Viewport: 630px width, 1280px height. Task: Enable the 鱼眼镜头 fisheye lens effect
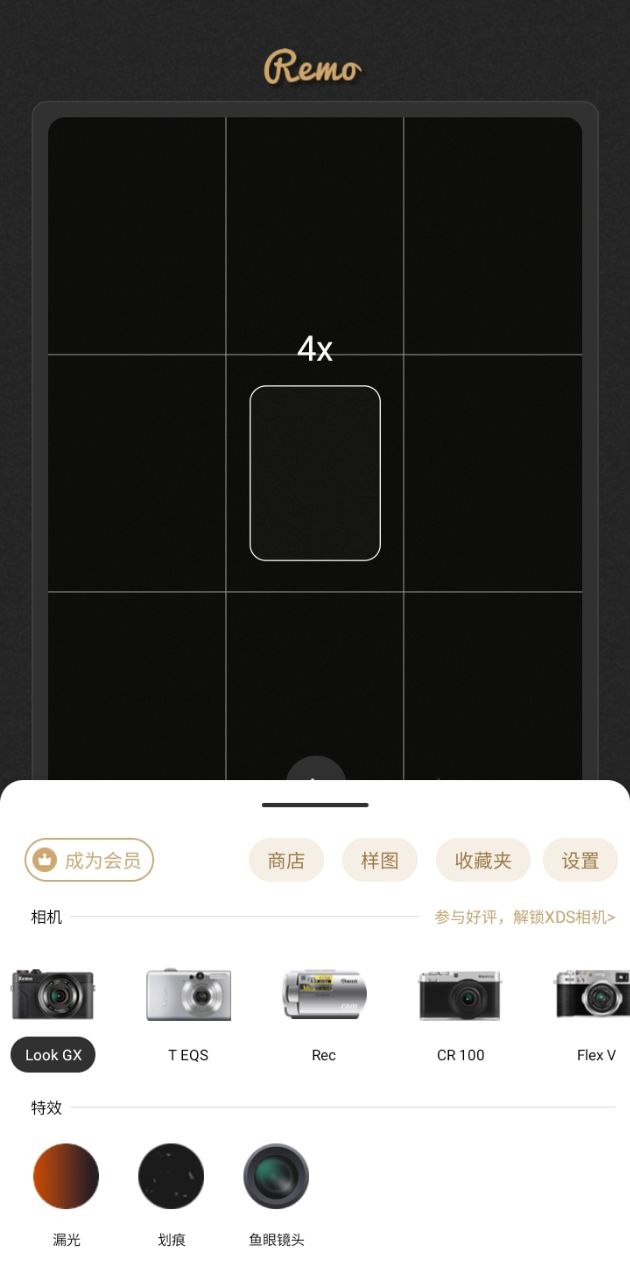pos(276,1177)
